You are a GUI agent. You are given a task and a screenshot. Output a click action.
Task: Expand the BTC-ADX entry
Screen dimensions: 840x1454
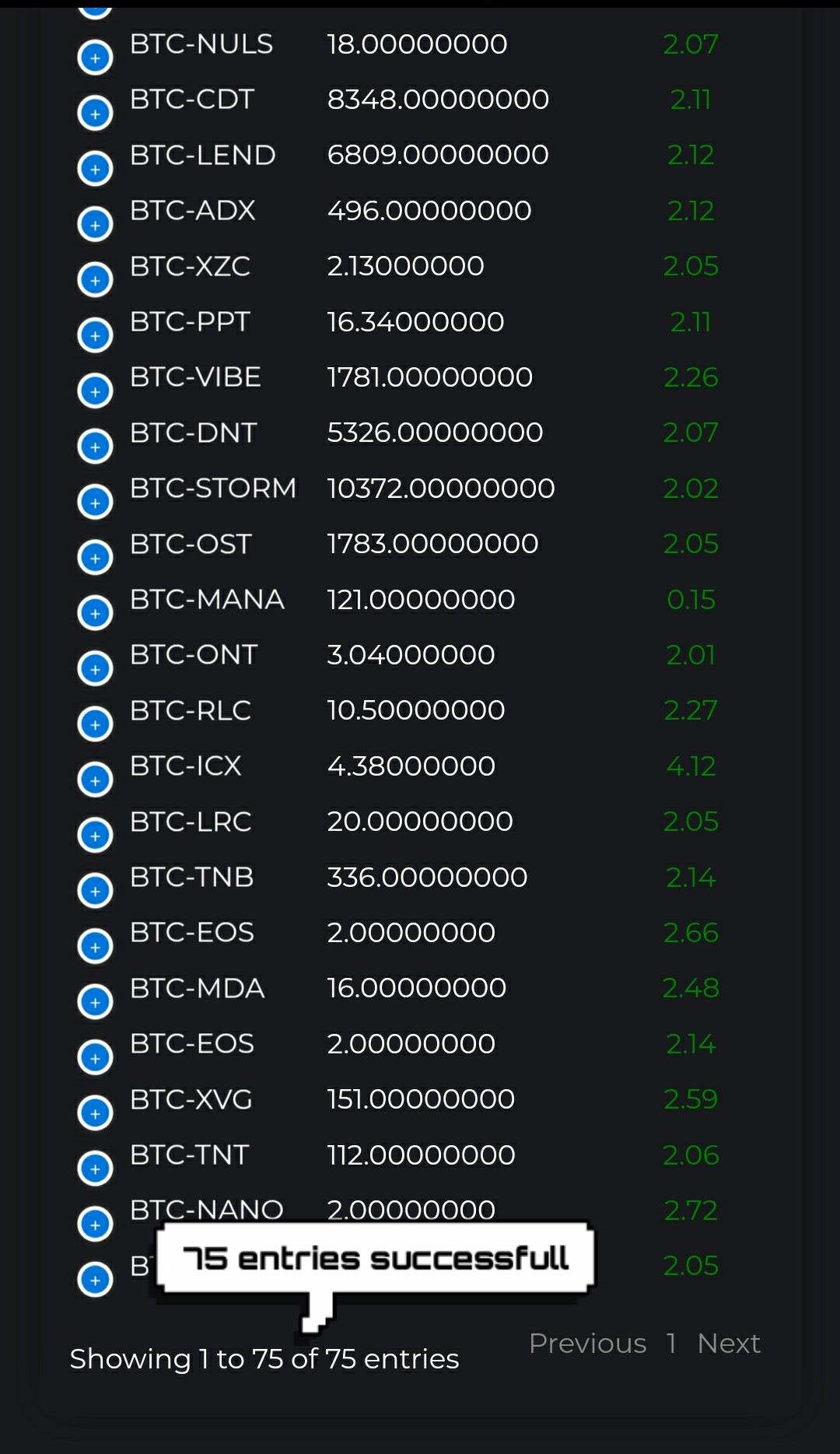click(95, 225)
